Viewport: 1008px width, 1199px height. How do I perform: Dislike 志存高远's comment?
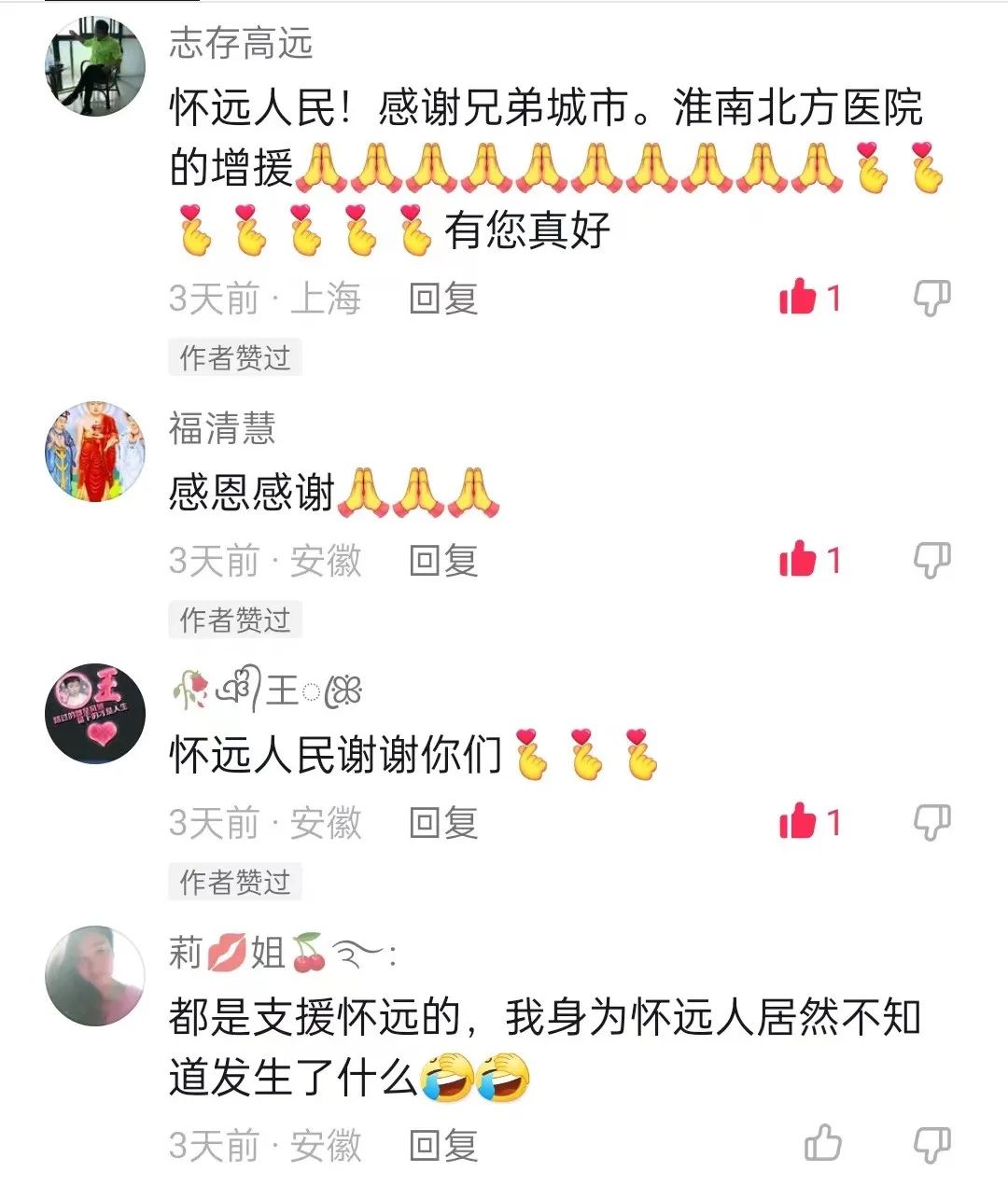[x=931, y=299]
